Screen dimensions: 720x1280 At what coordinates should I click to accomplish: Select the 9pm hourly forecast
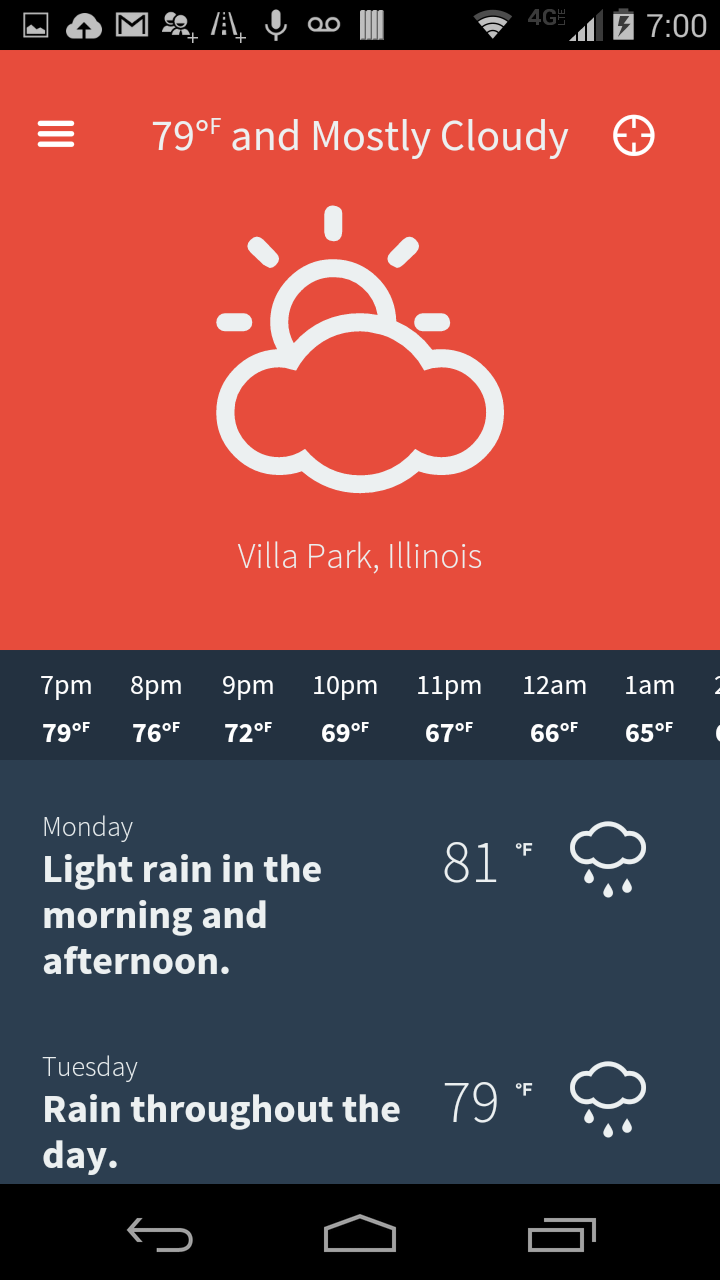(x=247, y=705)
